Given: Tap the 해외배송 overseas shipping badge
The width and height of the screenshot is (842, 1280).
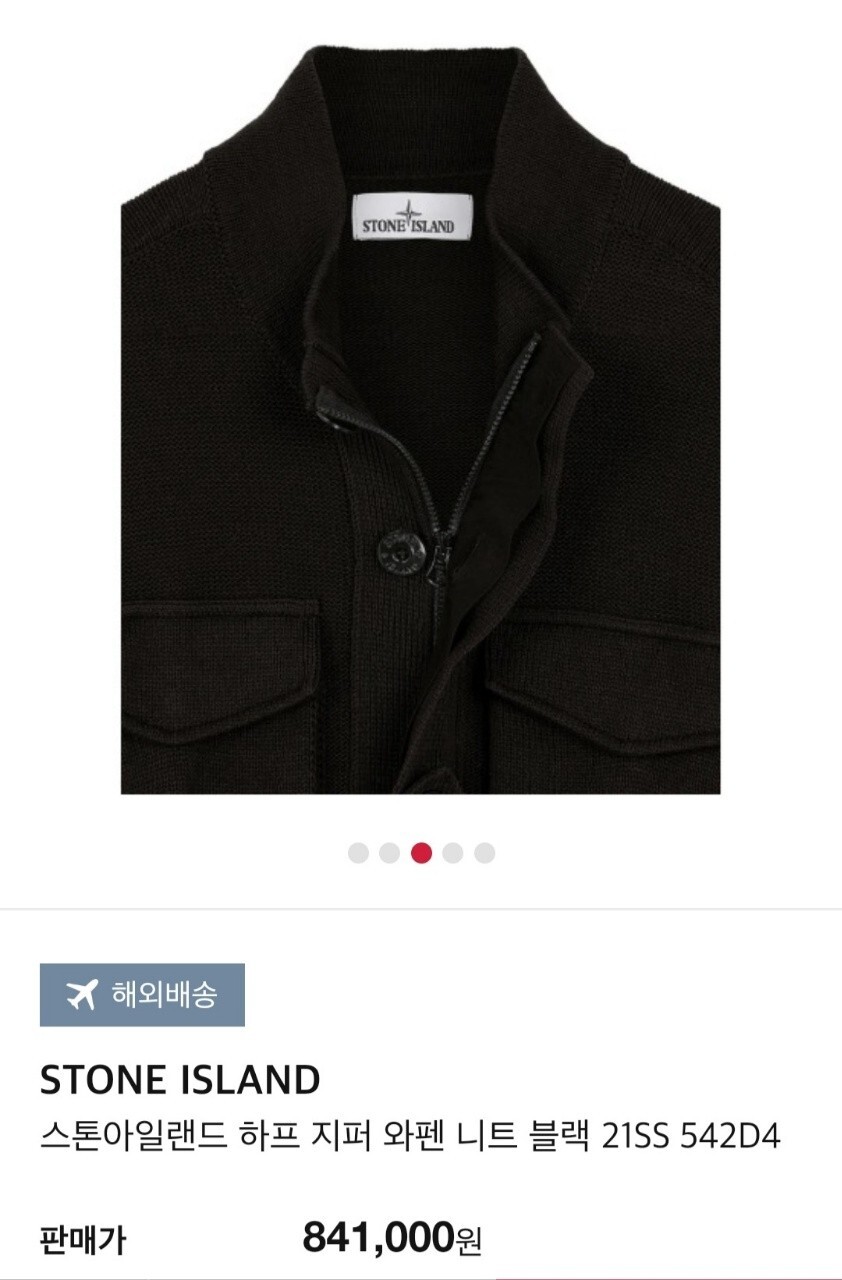Looking at the screenshot, I should (142, 994).
